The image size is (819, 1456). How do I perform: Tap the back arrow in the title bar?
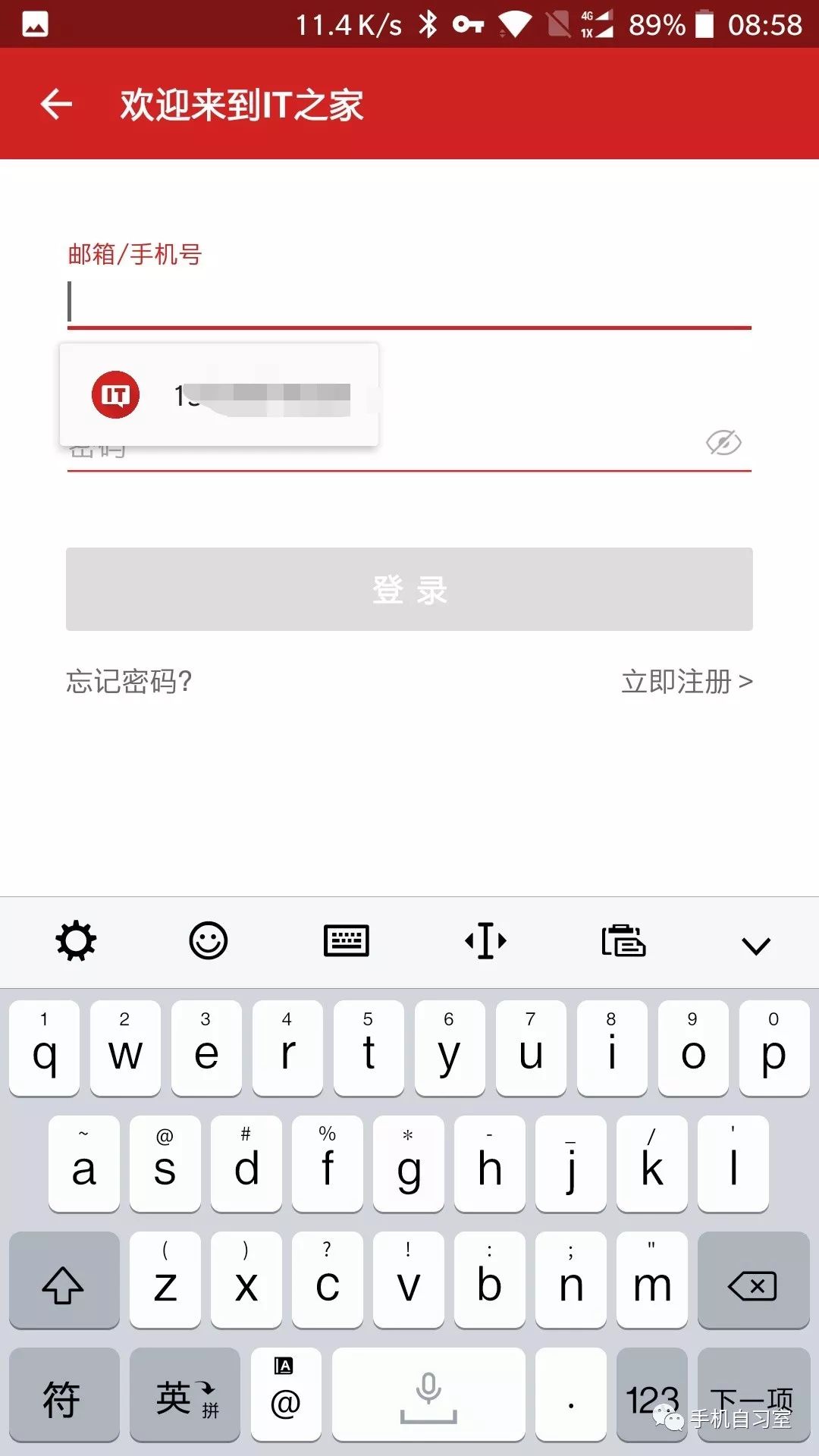coord(55,105)
